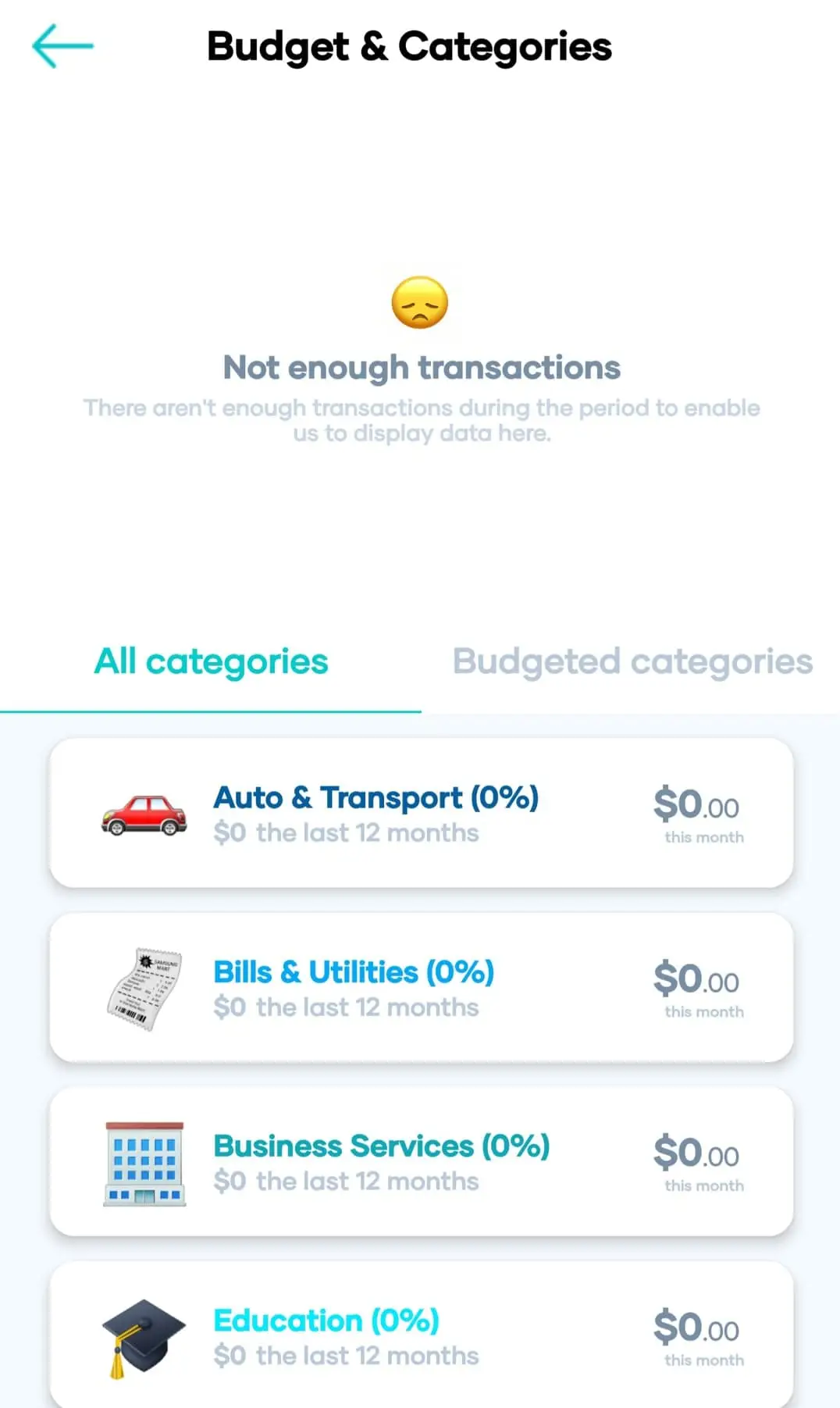The height and width of the screenshot is (1408, 840).
Task: Tap the transactions explanation text
Action: click(421, 420)
